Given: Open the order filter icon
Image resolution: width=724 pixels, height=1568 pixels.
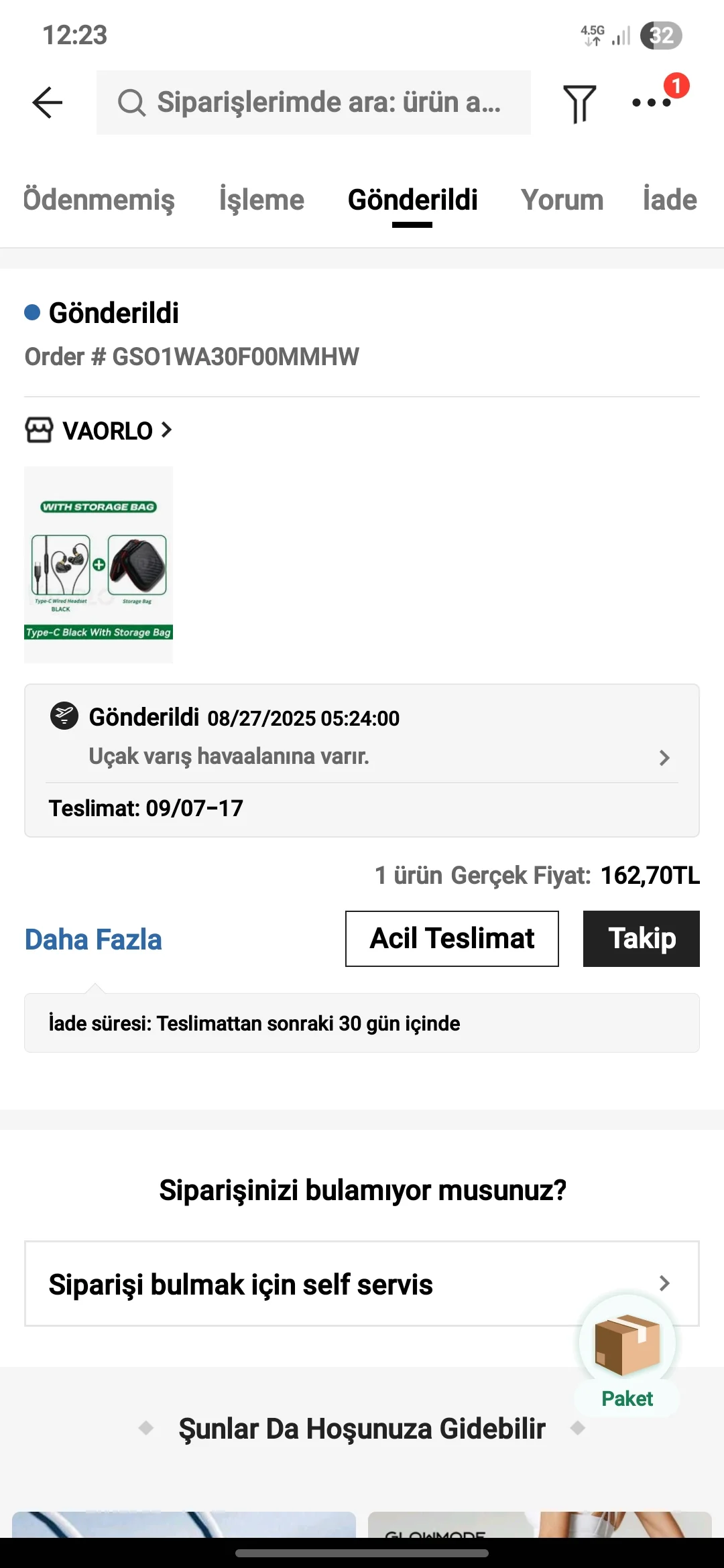Looking at the screenshot, I should tap(579, 104).
